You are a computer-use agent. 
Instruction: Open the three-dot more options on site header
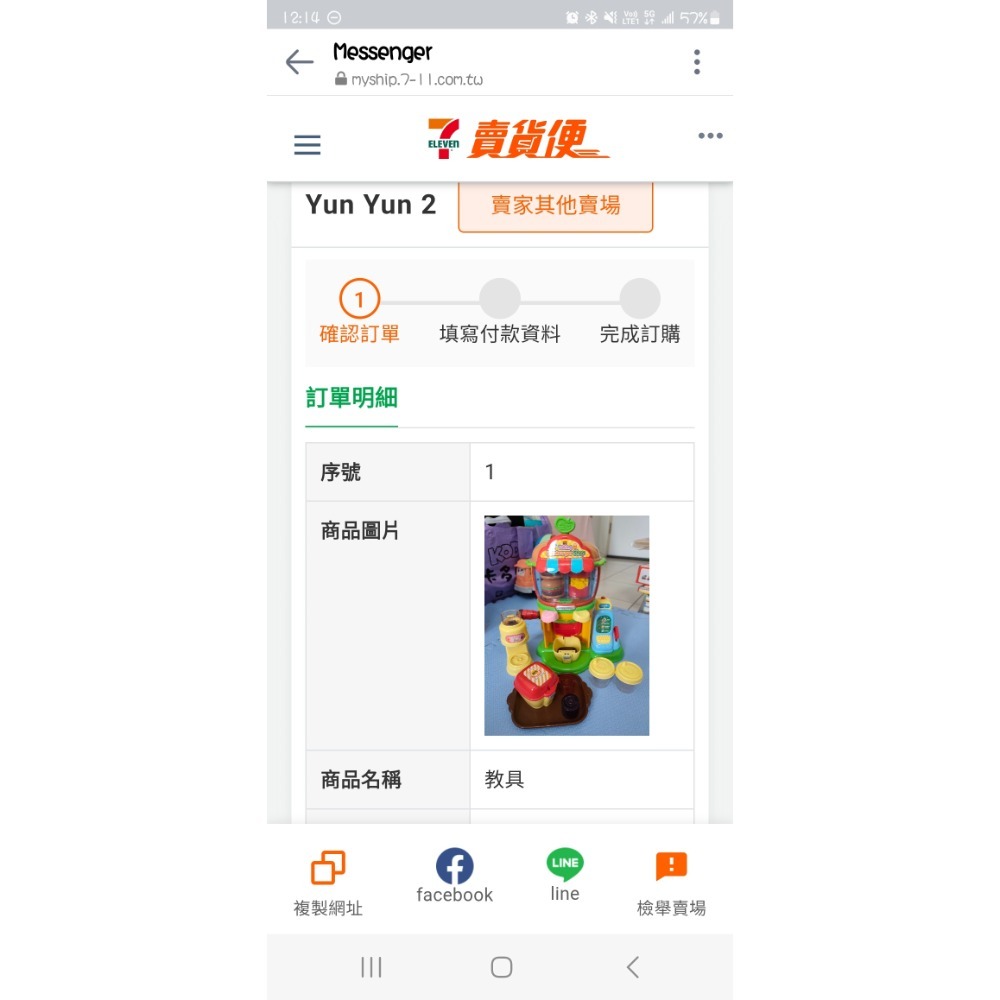710,136
